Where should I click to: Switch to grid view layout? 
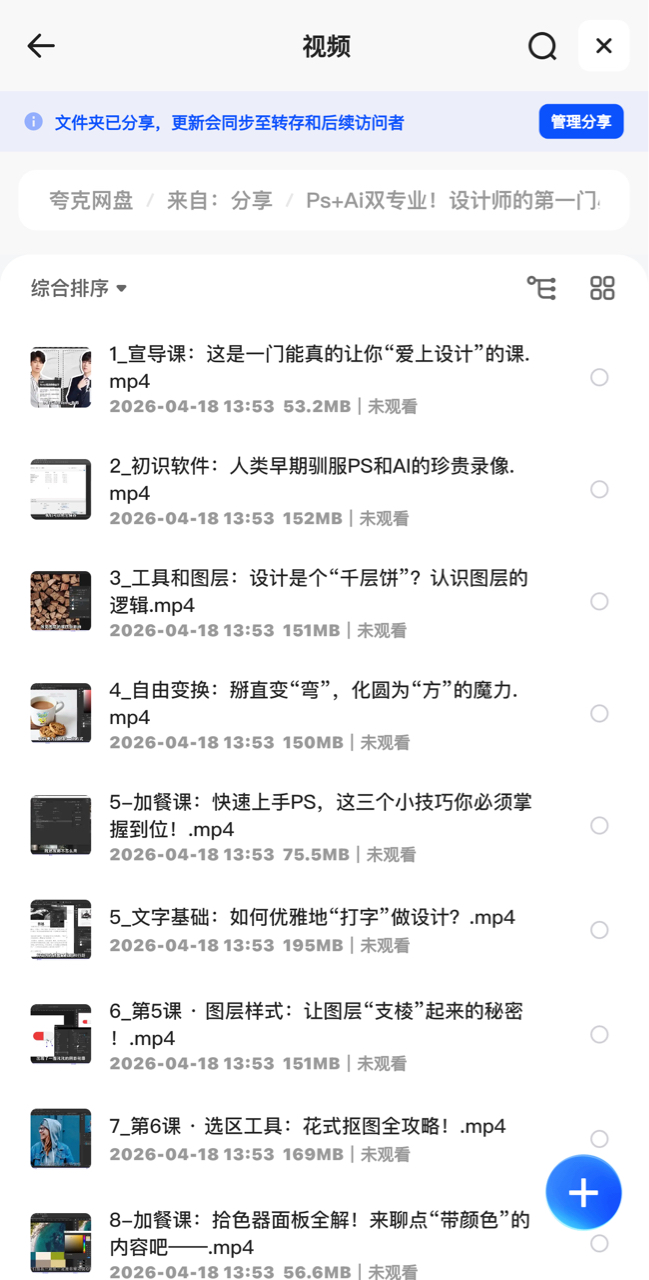click(x=602, y=288)
